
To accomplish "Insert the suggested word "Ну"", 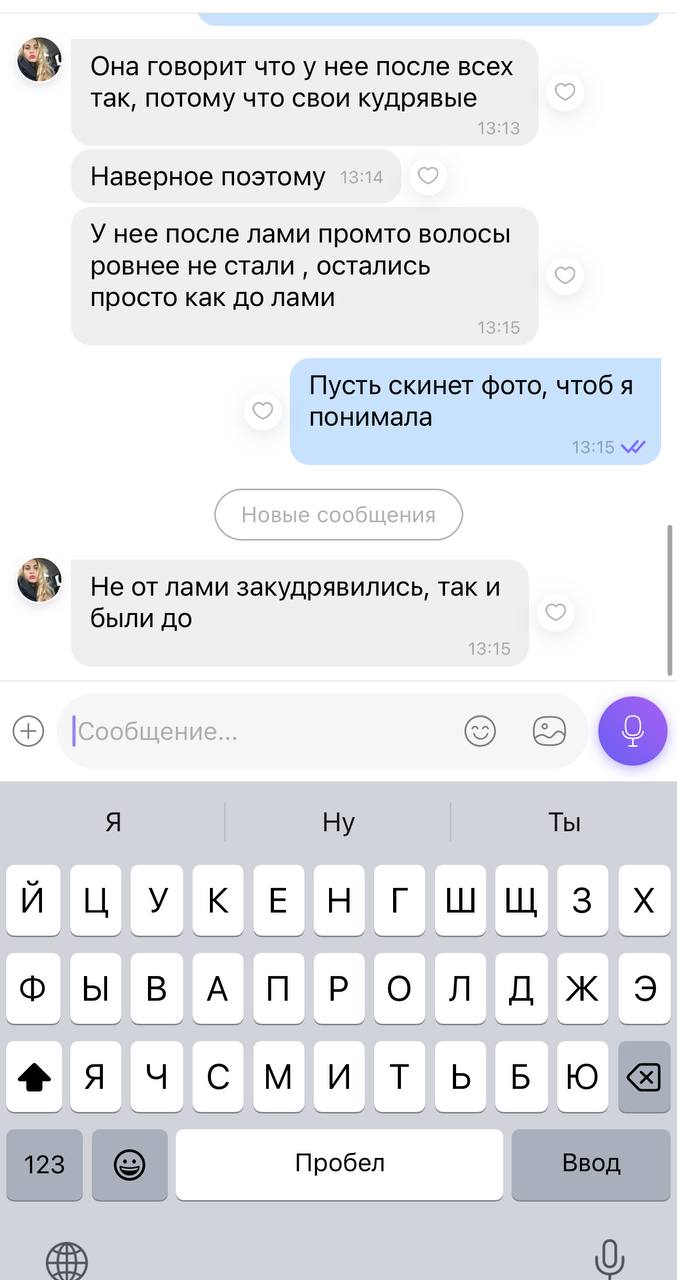I will 338,822.
